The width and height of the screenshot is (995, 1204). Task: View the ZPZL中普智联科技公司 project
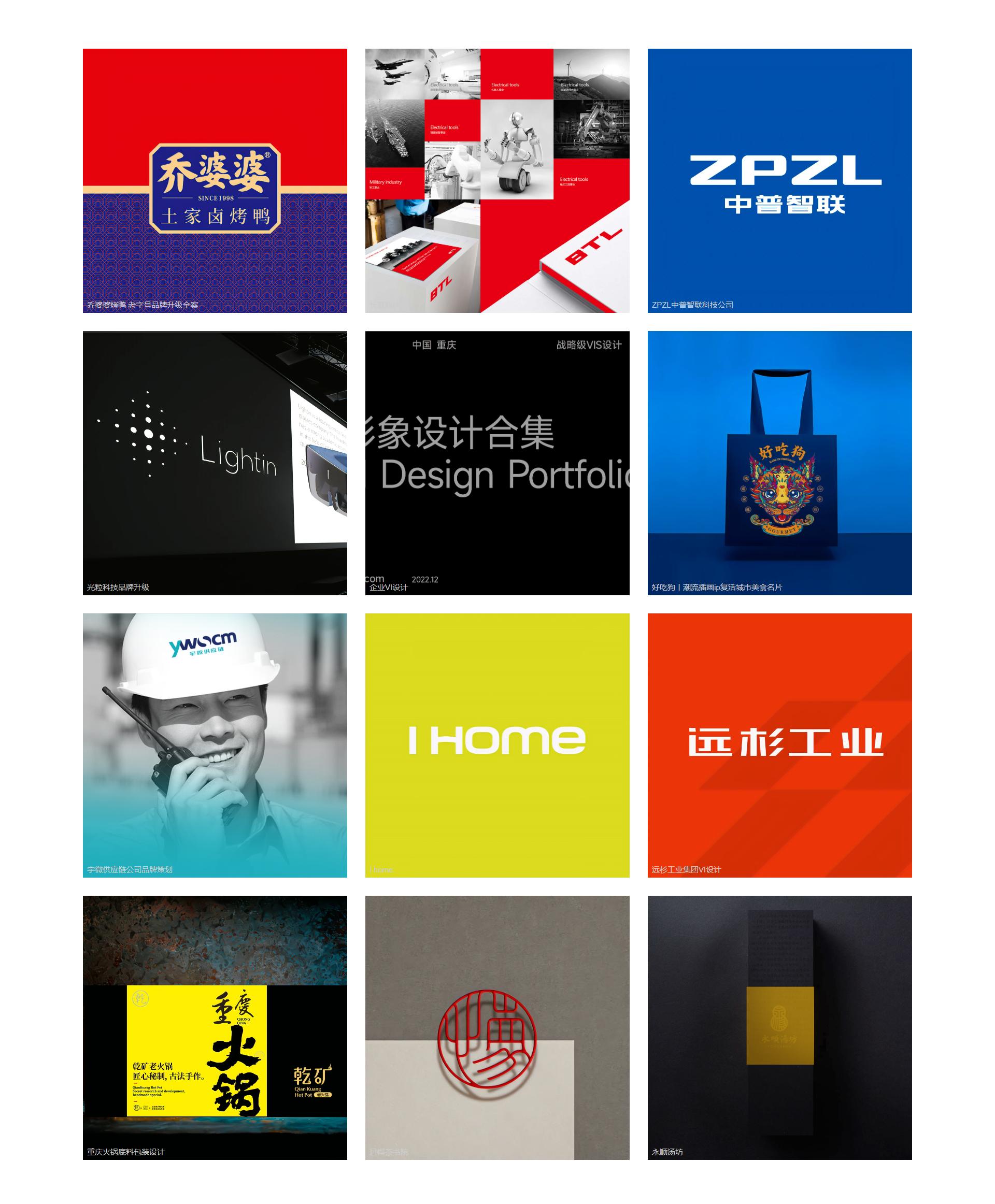point(779,180)
